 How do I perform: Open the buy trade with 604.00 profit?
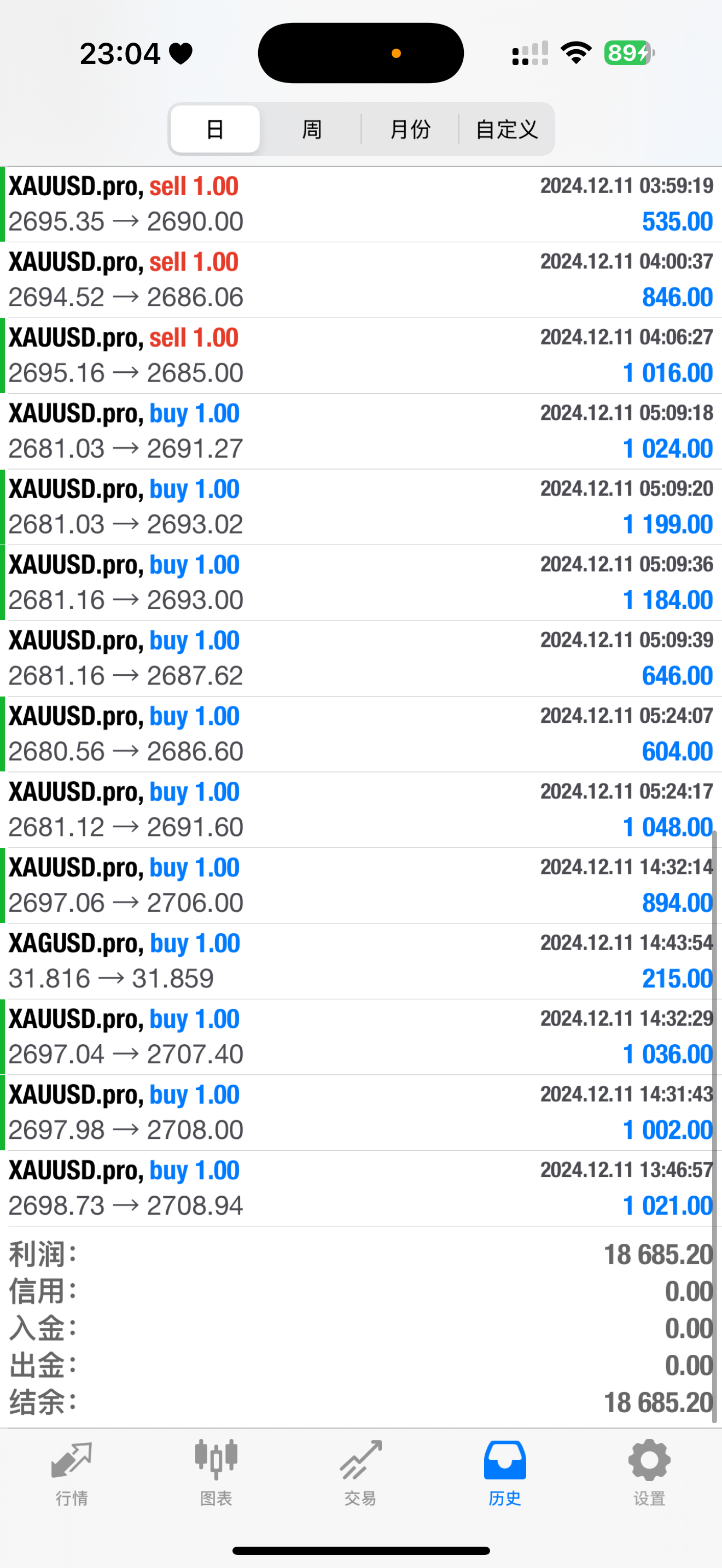click(x=360, y=734)
